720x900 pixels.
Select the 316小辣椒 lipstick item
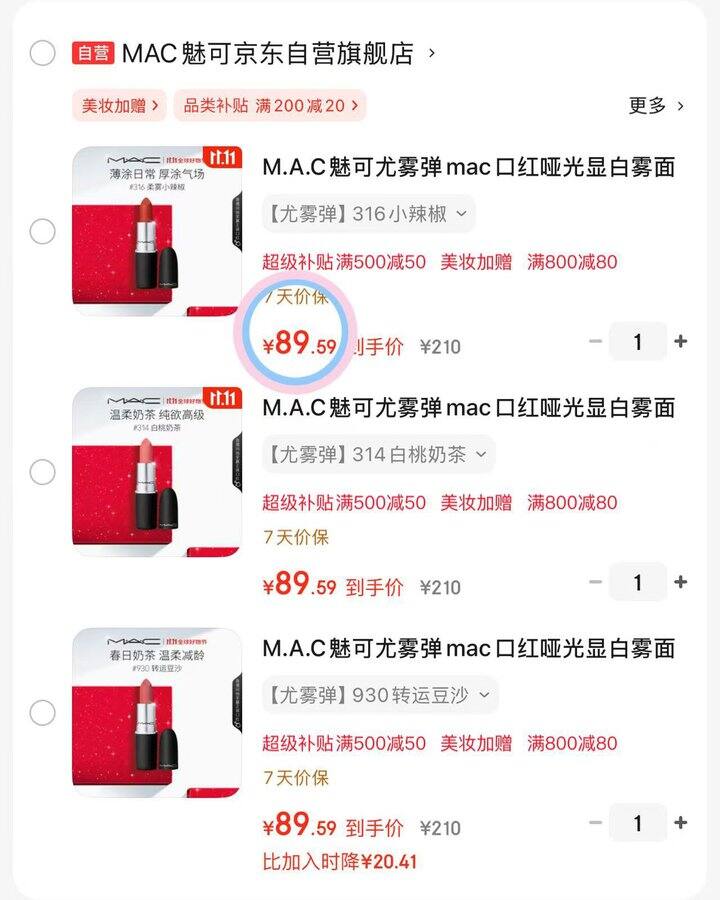(42, 232)
